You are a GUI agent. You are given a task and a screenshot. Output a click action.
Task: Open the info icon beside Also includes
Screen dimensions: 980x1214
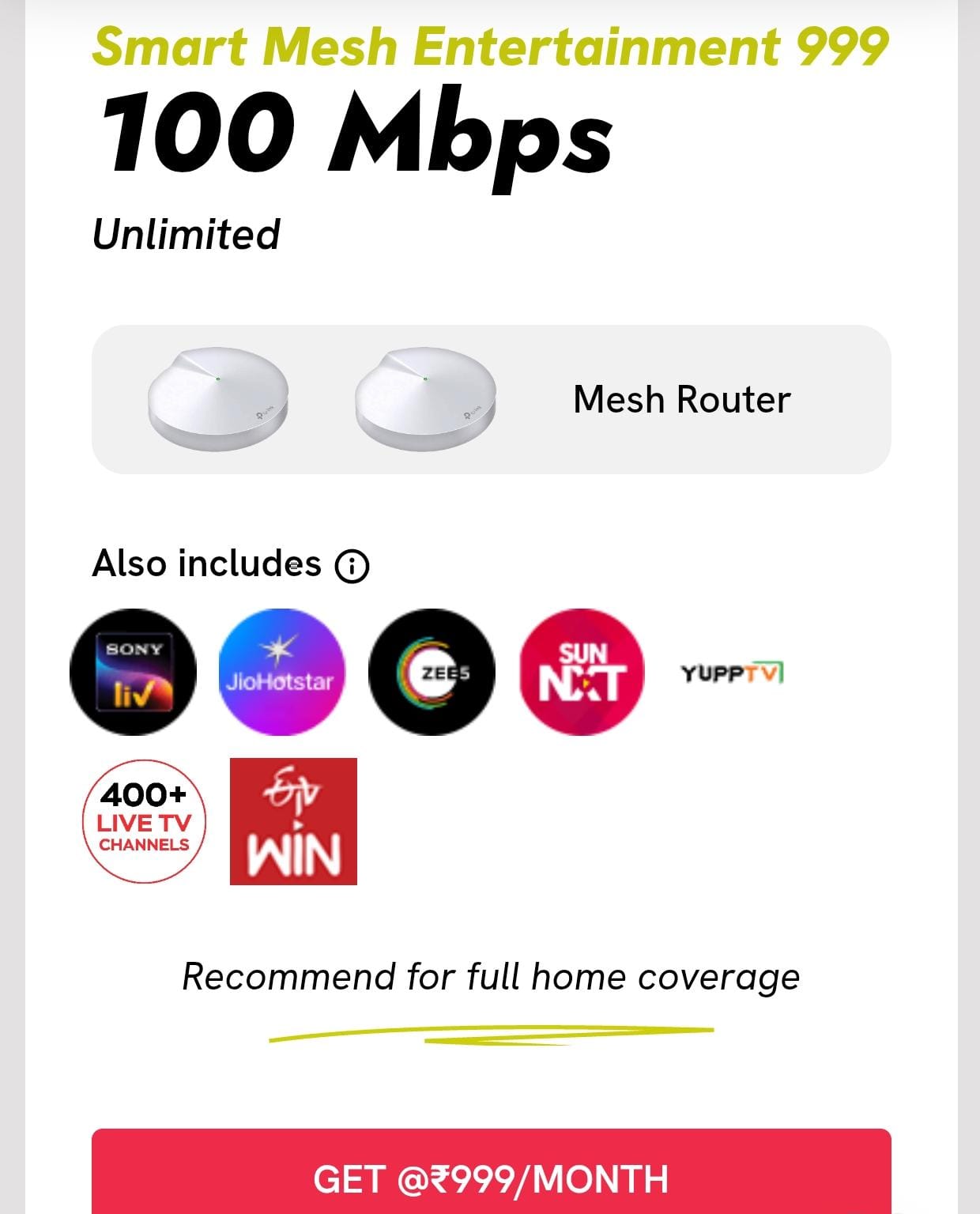tap(352, 566)
